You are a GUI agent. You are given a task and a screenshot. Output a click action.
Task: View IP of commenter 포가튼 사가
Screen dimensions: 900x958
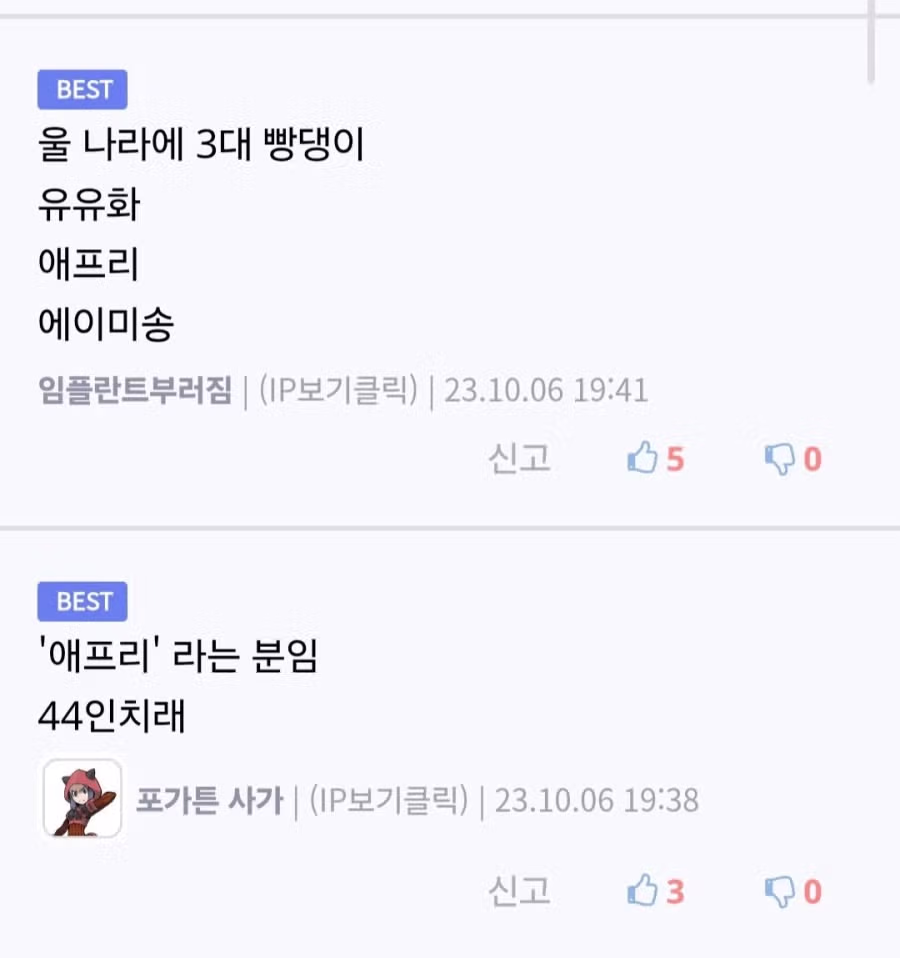[388, 800]
